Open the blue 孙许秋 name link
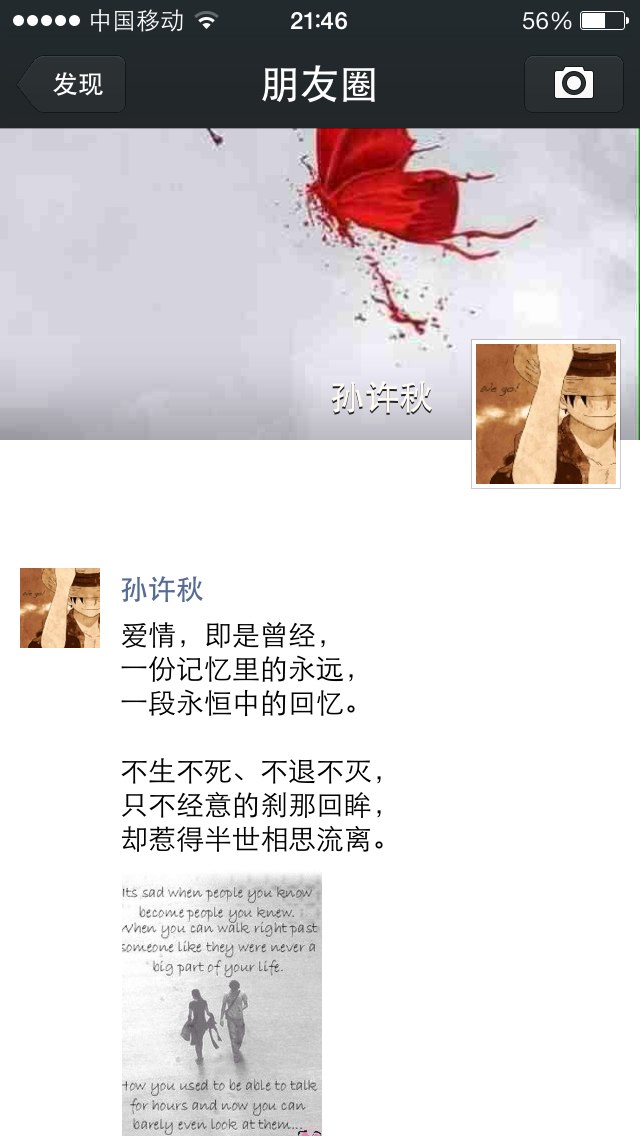The width and height of the screenshot is (640, 1136). point(162,590)
